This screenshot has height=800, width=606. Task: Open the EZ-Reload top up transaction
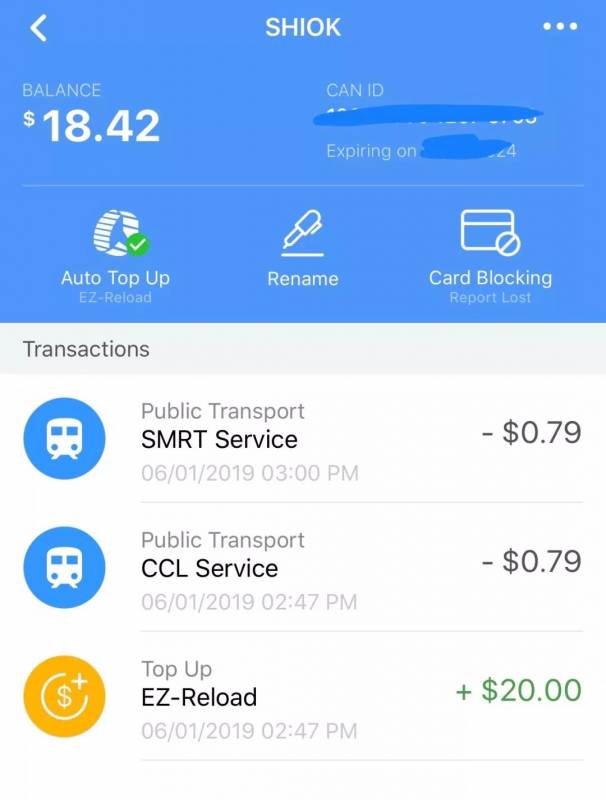[x=302, y=697]
